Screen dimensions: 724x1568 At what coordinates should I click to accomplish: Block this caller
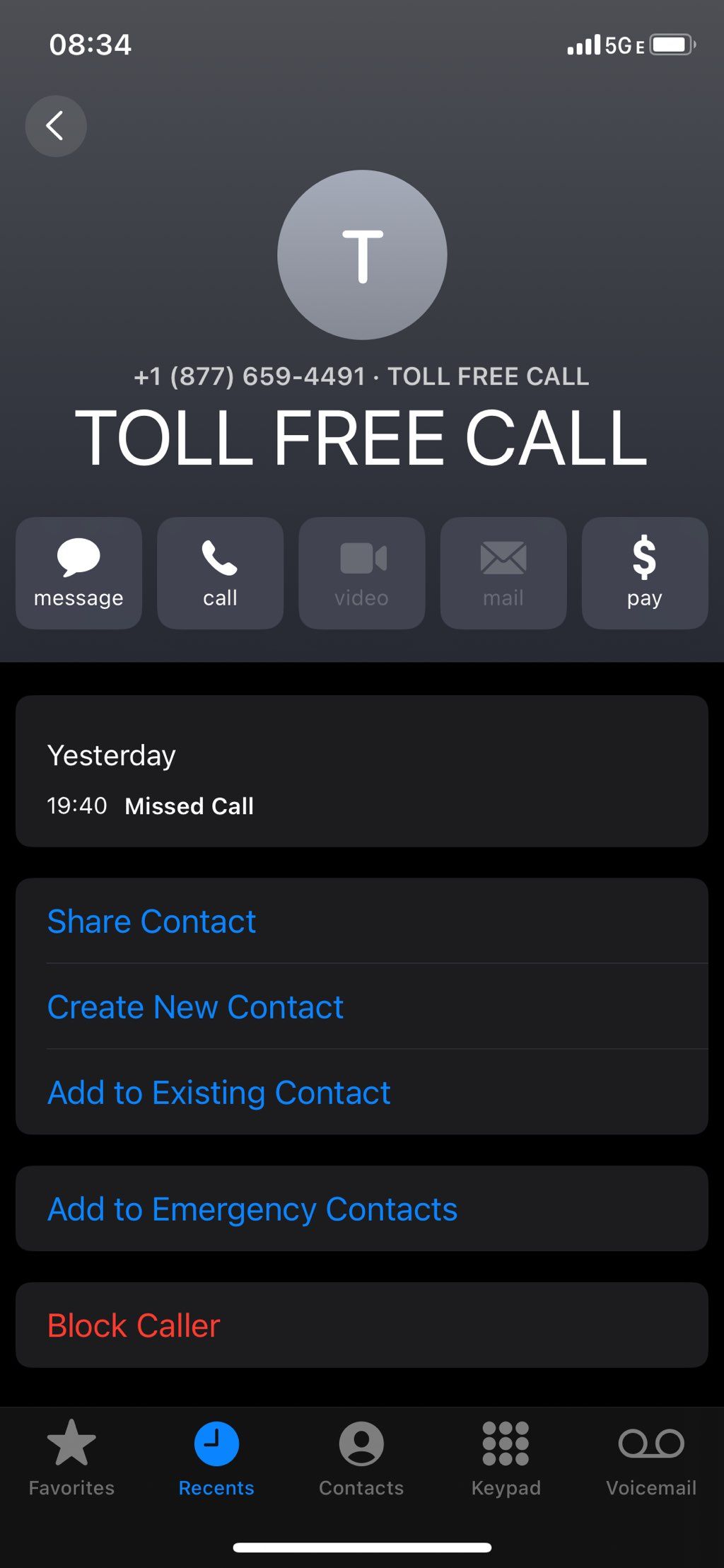pyautogui.click(x=362, y=1325)
